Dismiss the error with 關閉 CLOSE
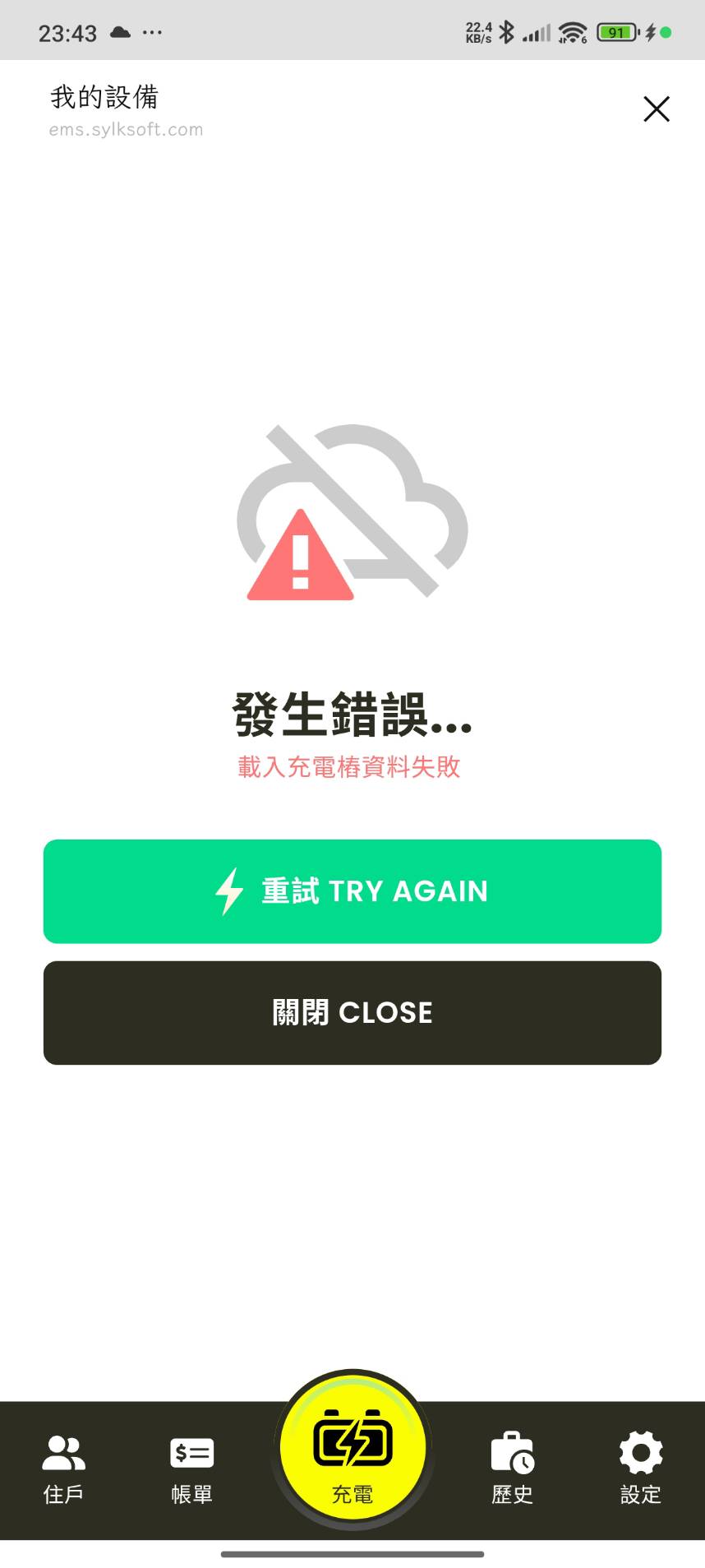705x1568 pixels. click(352, 1012)
